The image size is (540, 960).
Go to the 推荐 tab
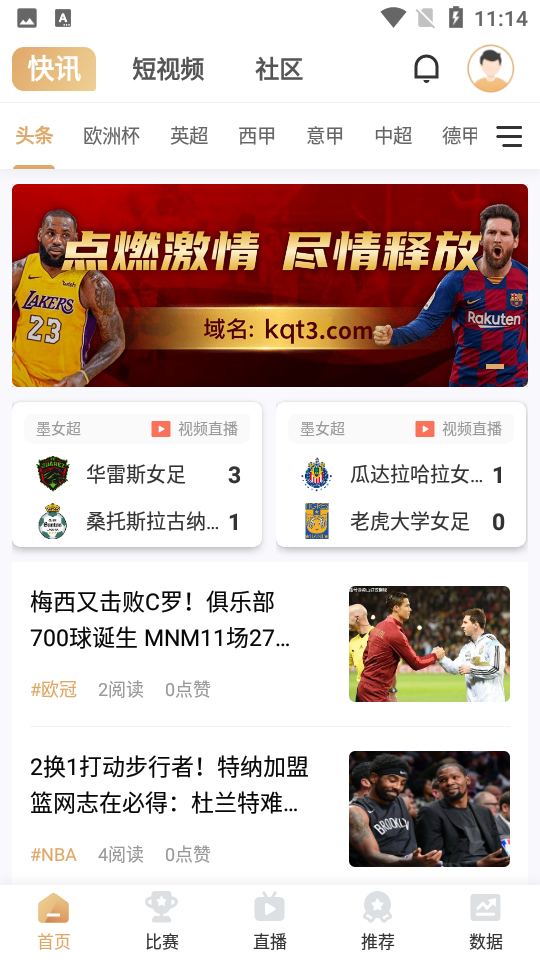tap(378, 921)
